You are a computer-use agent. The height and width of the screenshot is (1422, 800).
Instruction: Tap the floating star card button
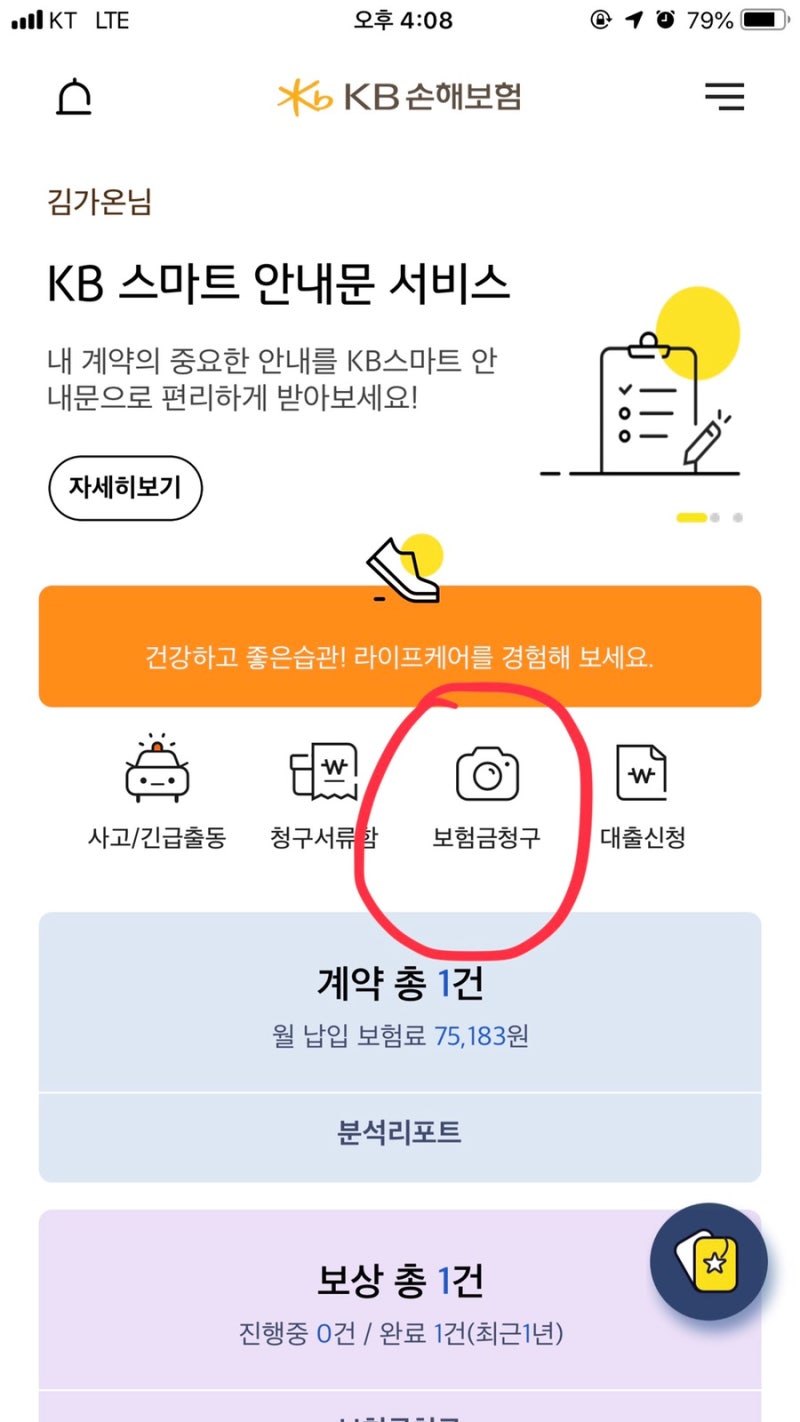point(709,1262)
